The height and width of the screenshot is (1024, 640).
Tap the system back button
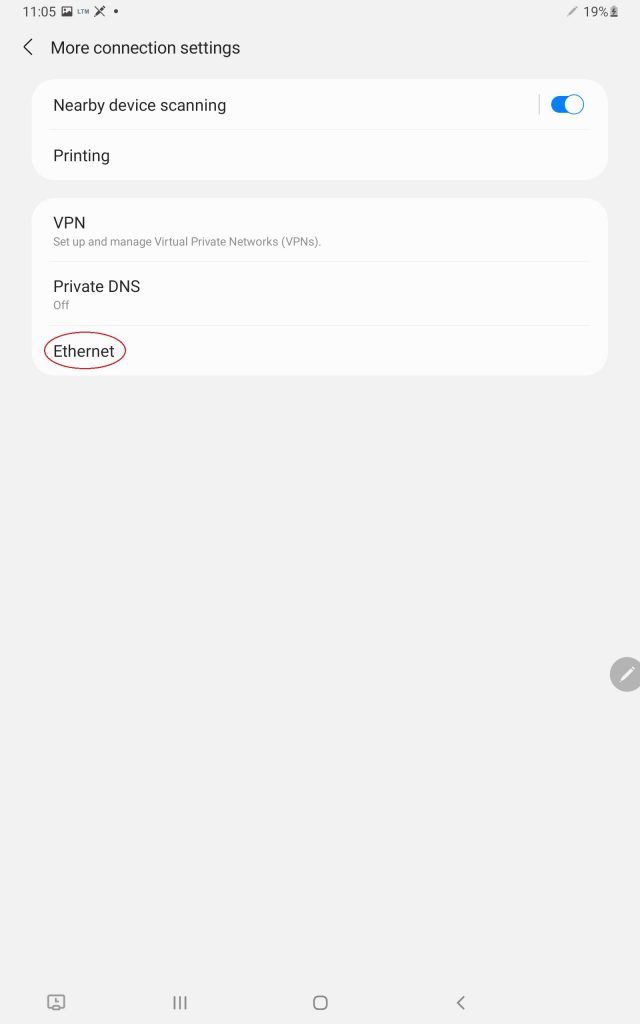(460, 1002)
